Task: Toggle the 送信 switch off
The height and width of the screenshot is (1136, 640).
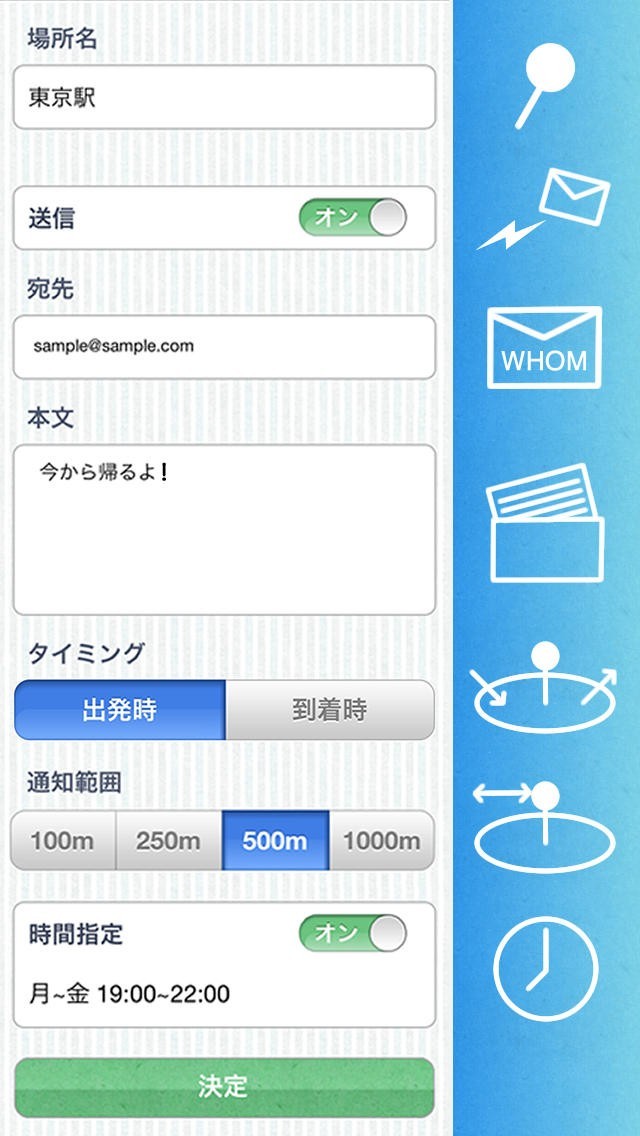Action: (x=352, y=217)
